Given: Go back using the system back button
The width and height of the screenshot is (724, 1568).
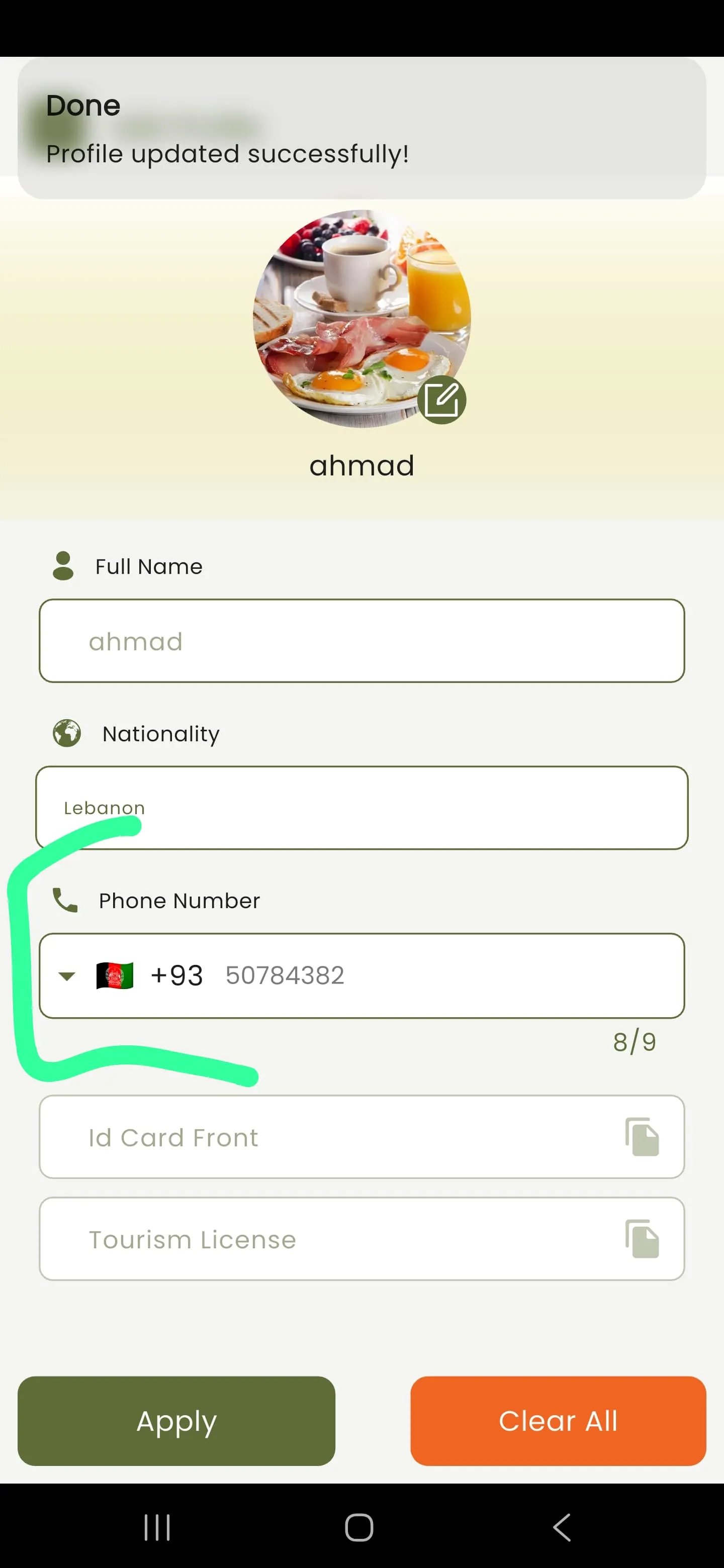Looking at the screenshot, I should click(562, 1527).
